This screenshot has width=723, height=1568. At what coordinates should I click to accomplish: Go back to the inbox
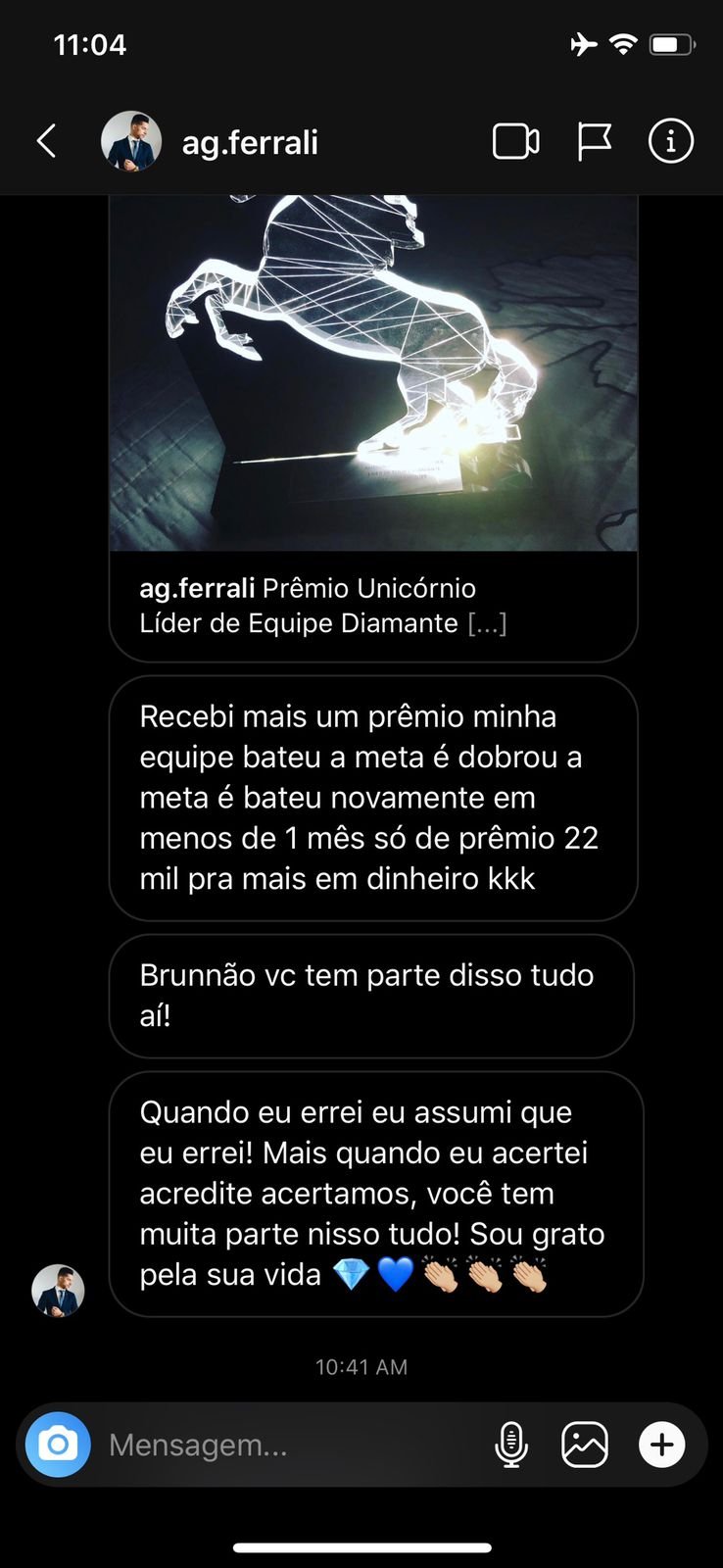[x=46, y=142]
